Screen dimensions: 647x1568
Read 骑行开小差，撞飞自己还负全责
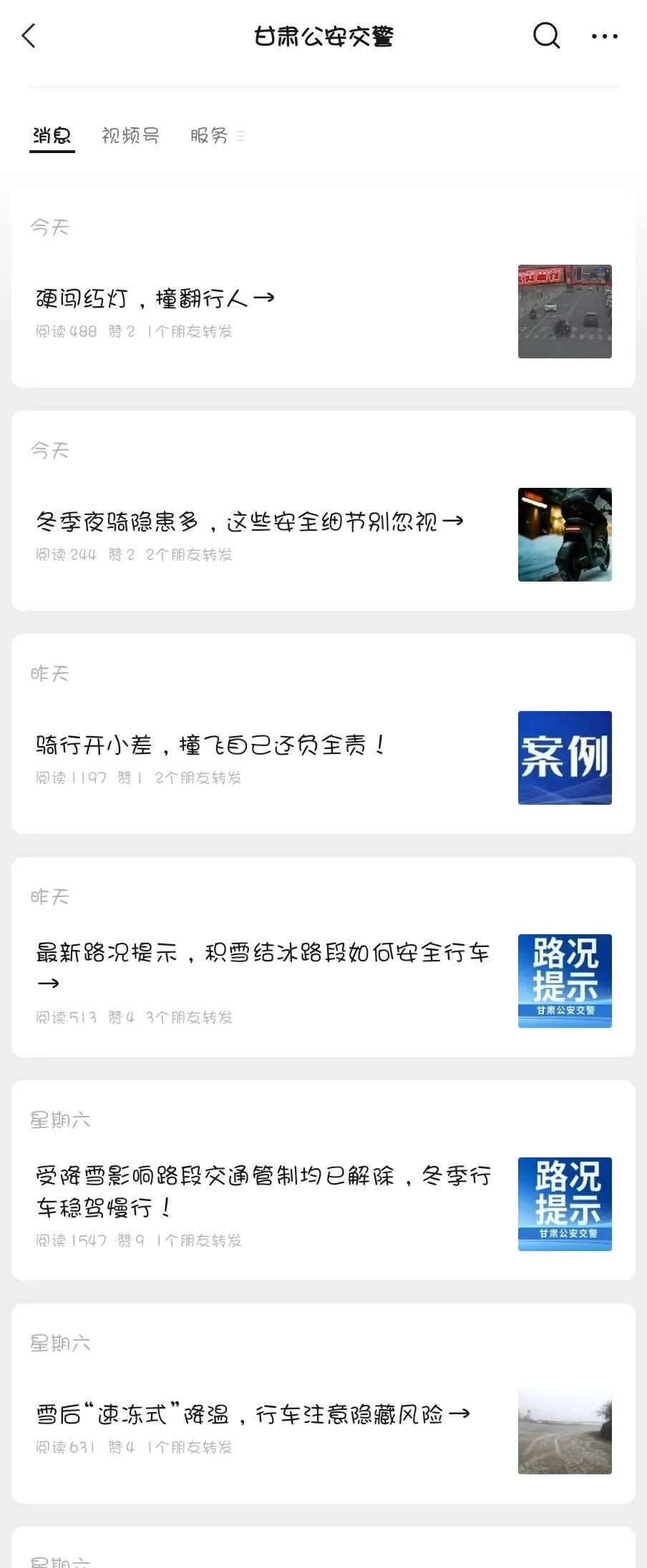tap(210, 744)
